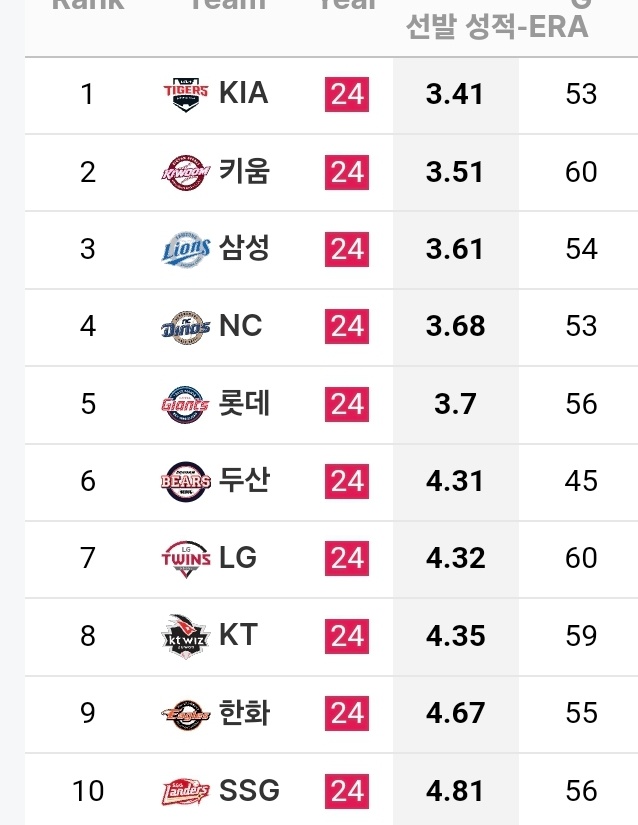Image resolution: width=638 pixels, height=825 pixels.
Task: Select the NC team link
Action: point(240,326)
